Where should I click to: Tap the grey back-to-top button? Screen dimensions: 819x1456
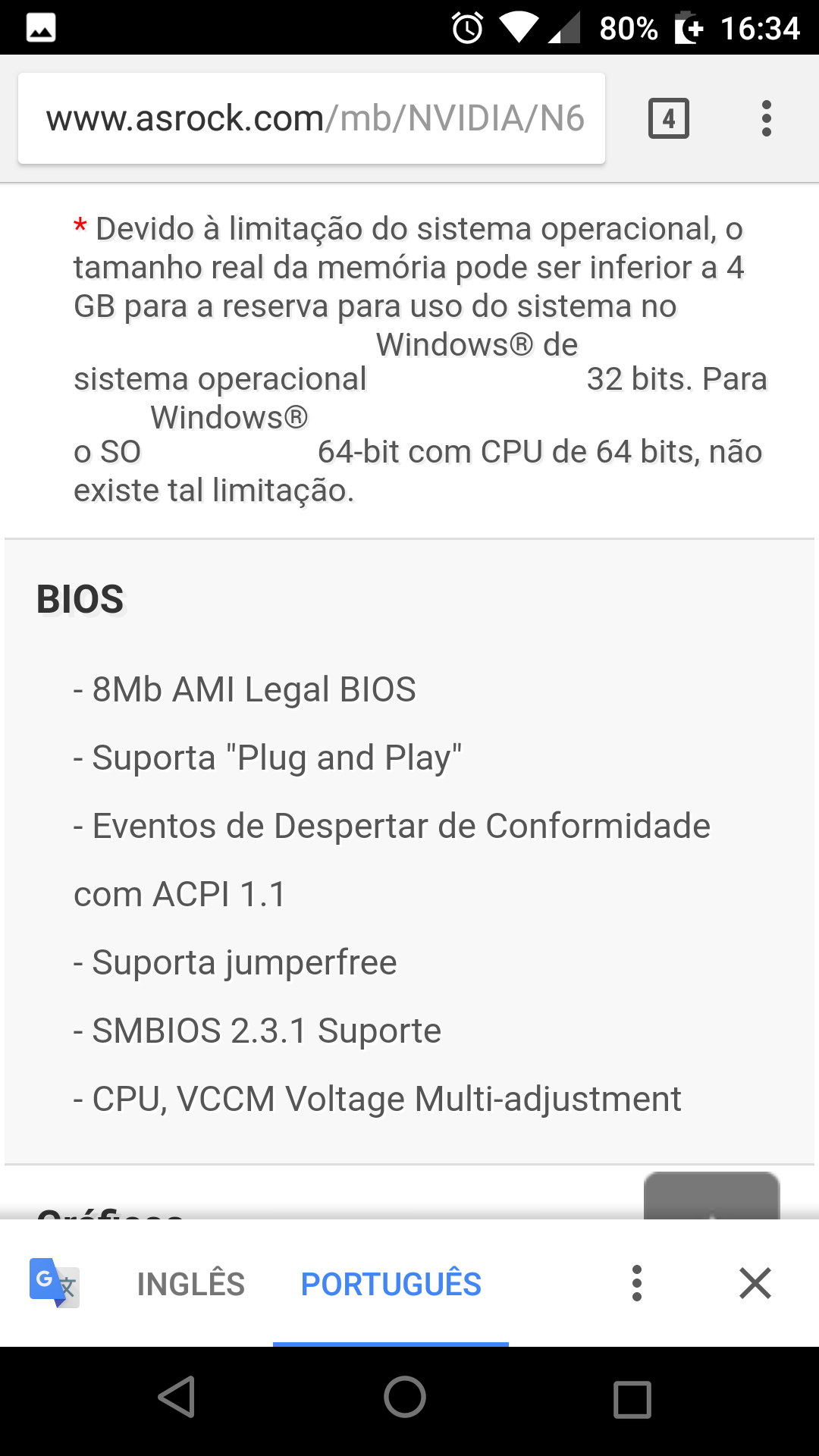pyautogui.click(x=711, y=1197)
